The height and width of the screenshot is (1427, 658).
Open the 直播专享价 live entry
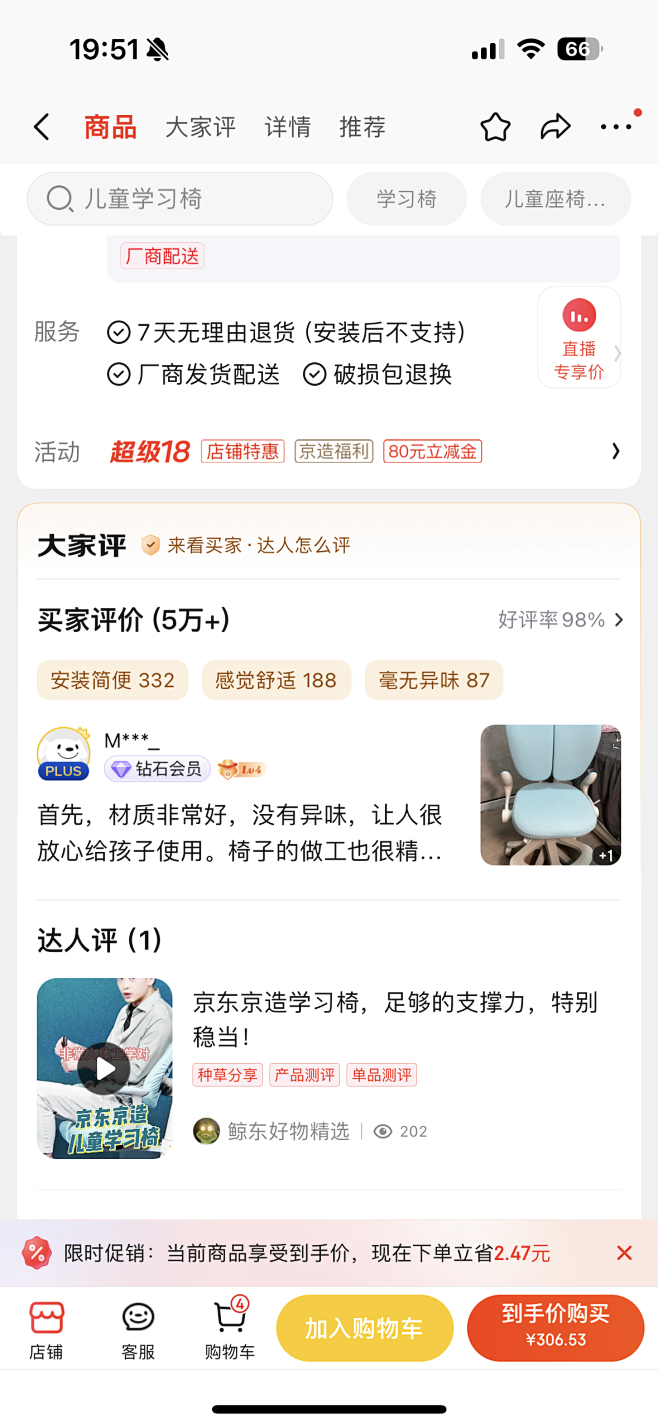(x=579, y=338)
